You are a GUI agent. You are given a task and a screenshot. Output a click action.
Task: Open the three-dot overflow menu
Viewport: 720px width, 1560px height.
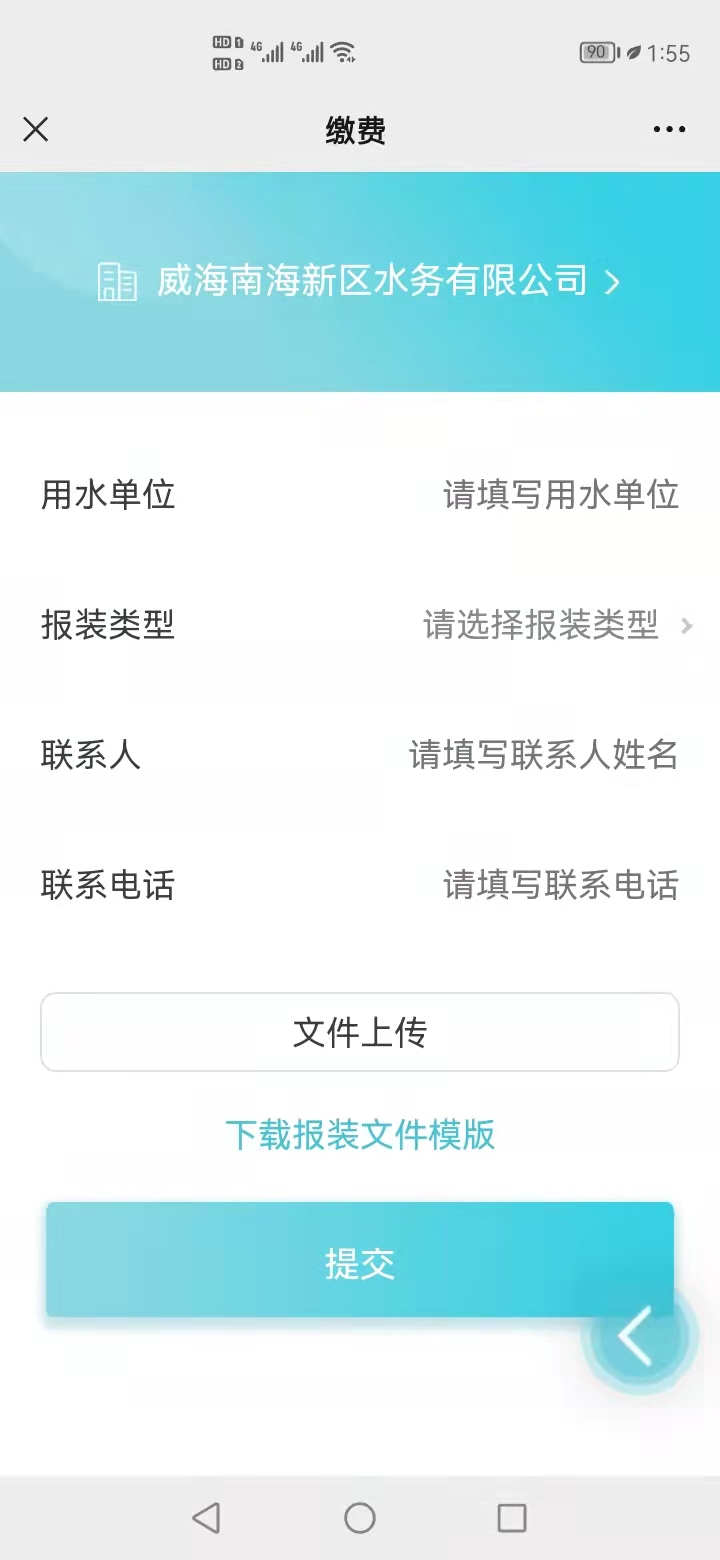669,130
